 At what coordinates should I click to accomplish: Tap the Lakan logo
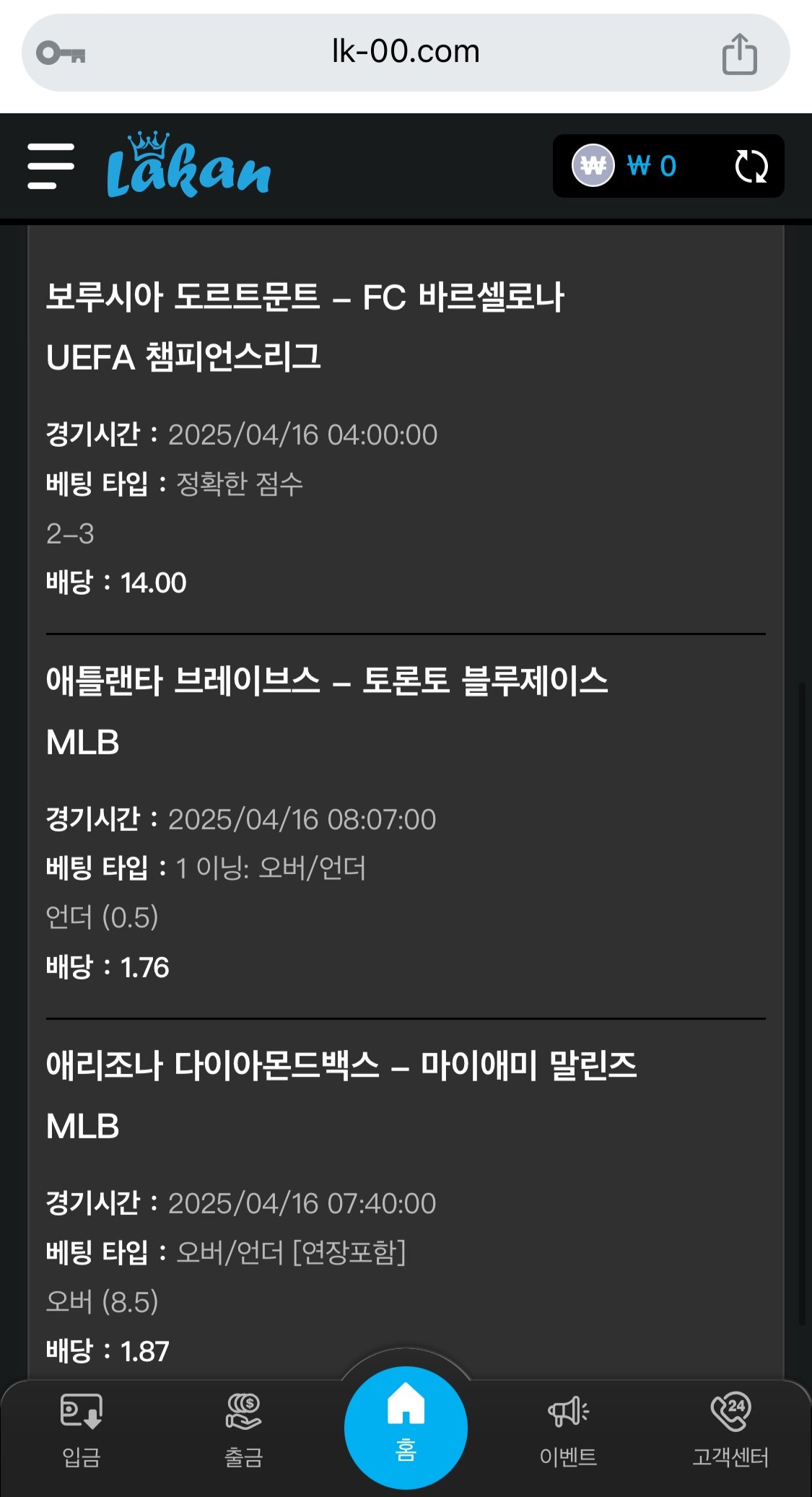point(188,166)
